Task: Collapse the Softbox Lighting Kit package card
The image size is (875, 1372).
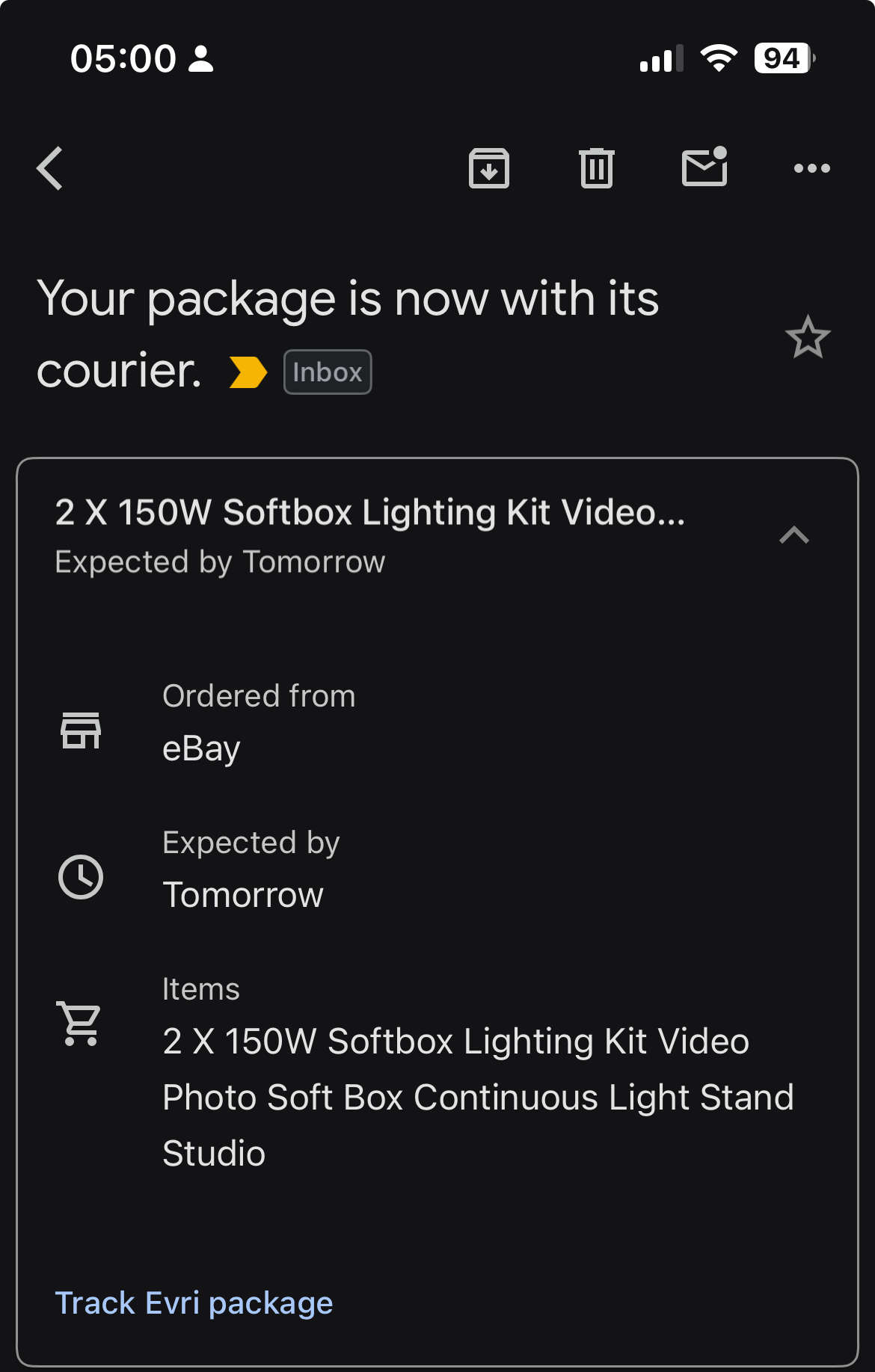Action: tap(794, 535)
